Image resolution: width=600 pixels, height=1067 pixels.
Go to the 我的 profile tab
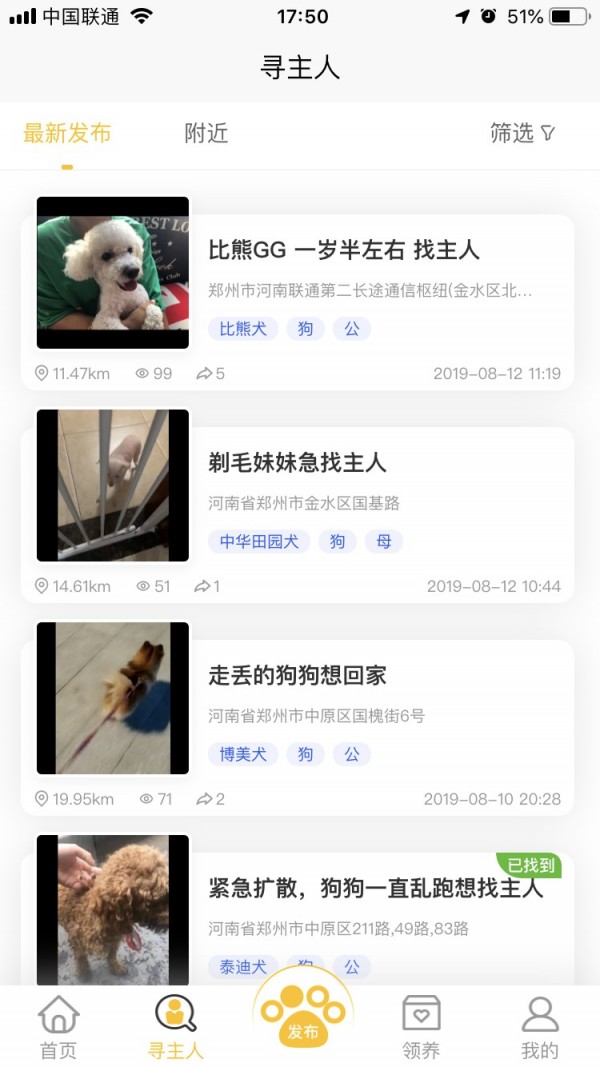click(540, 1028)
